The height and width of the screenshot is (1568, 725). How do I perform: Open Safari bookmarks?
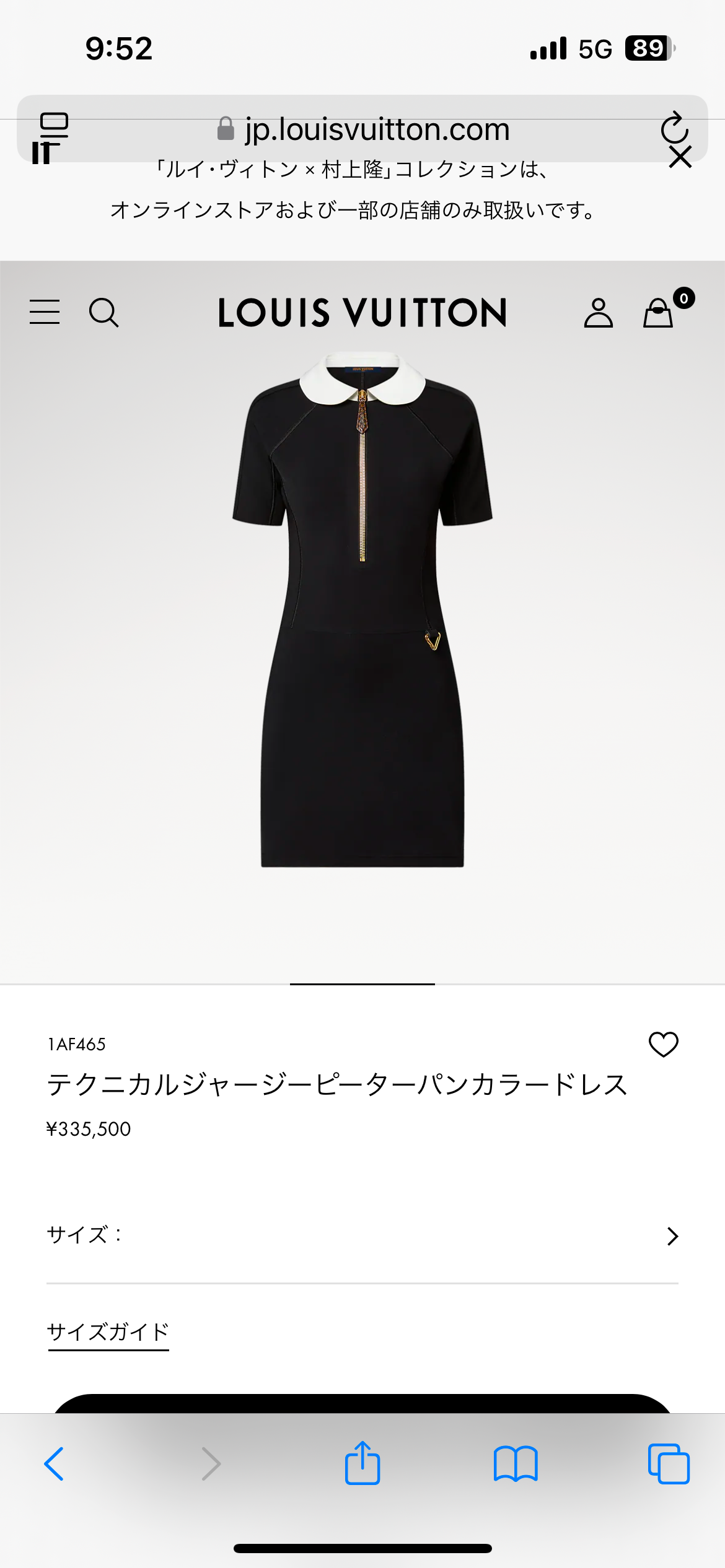click(x=516, y=1464)
